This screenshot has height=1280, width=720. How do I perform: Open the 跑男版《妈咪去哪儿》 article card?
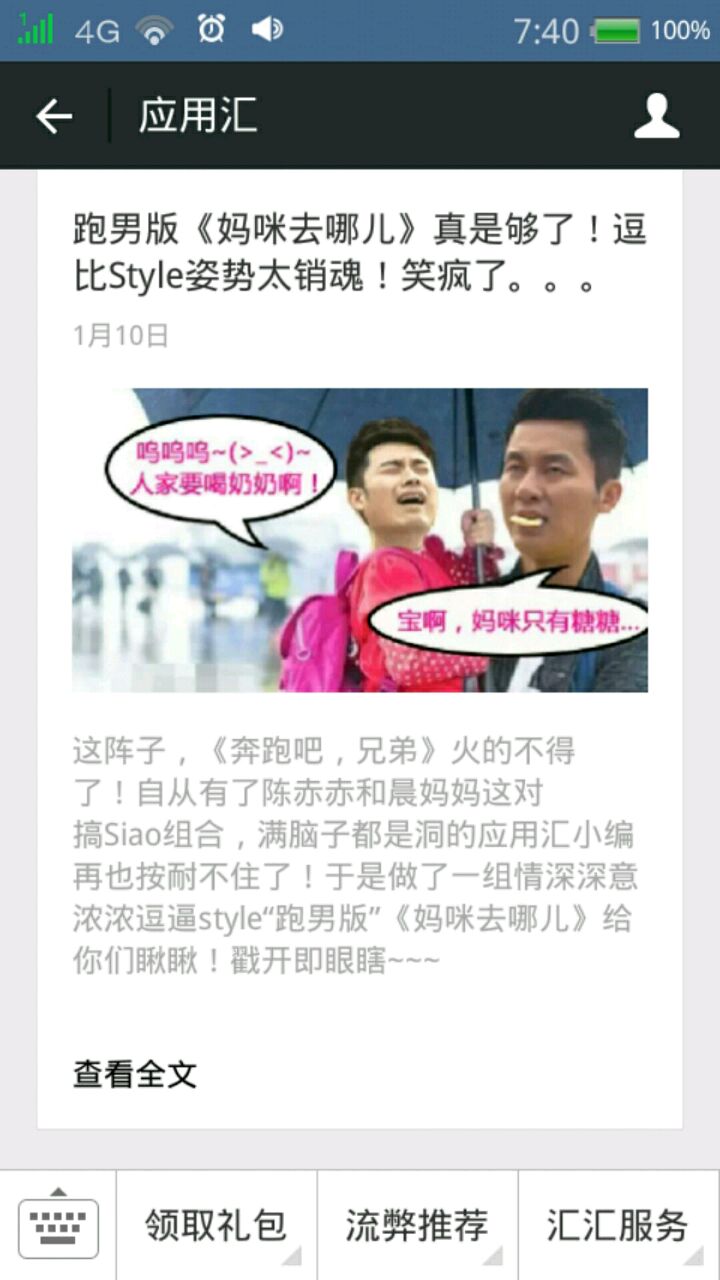coord(360,649)
